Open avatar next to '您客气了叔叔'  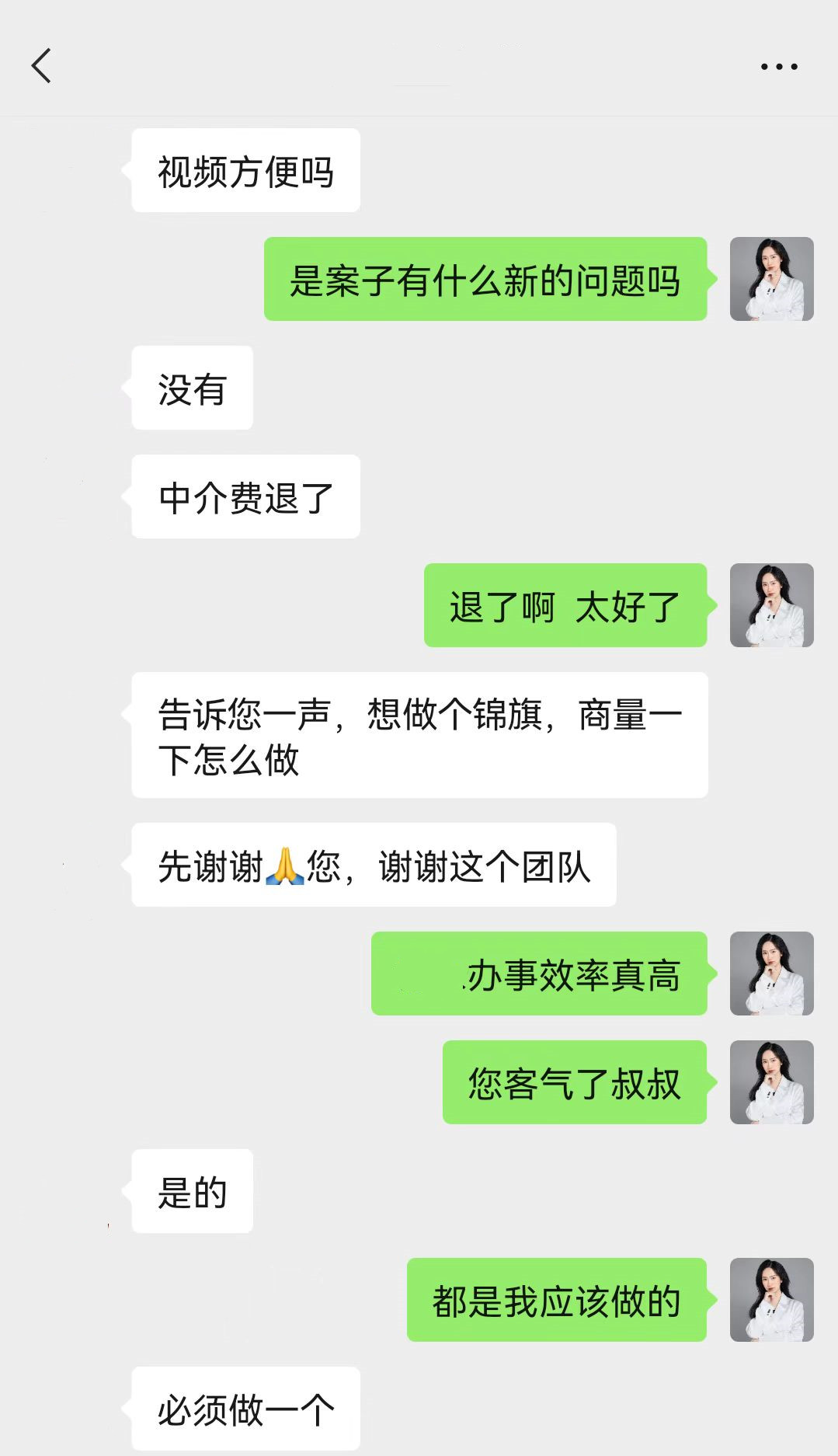(x=771, y=1082)
